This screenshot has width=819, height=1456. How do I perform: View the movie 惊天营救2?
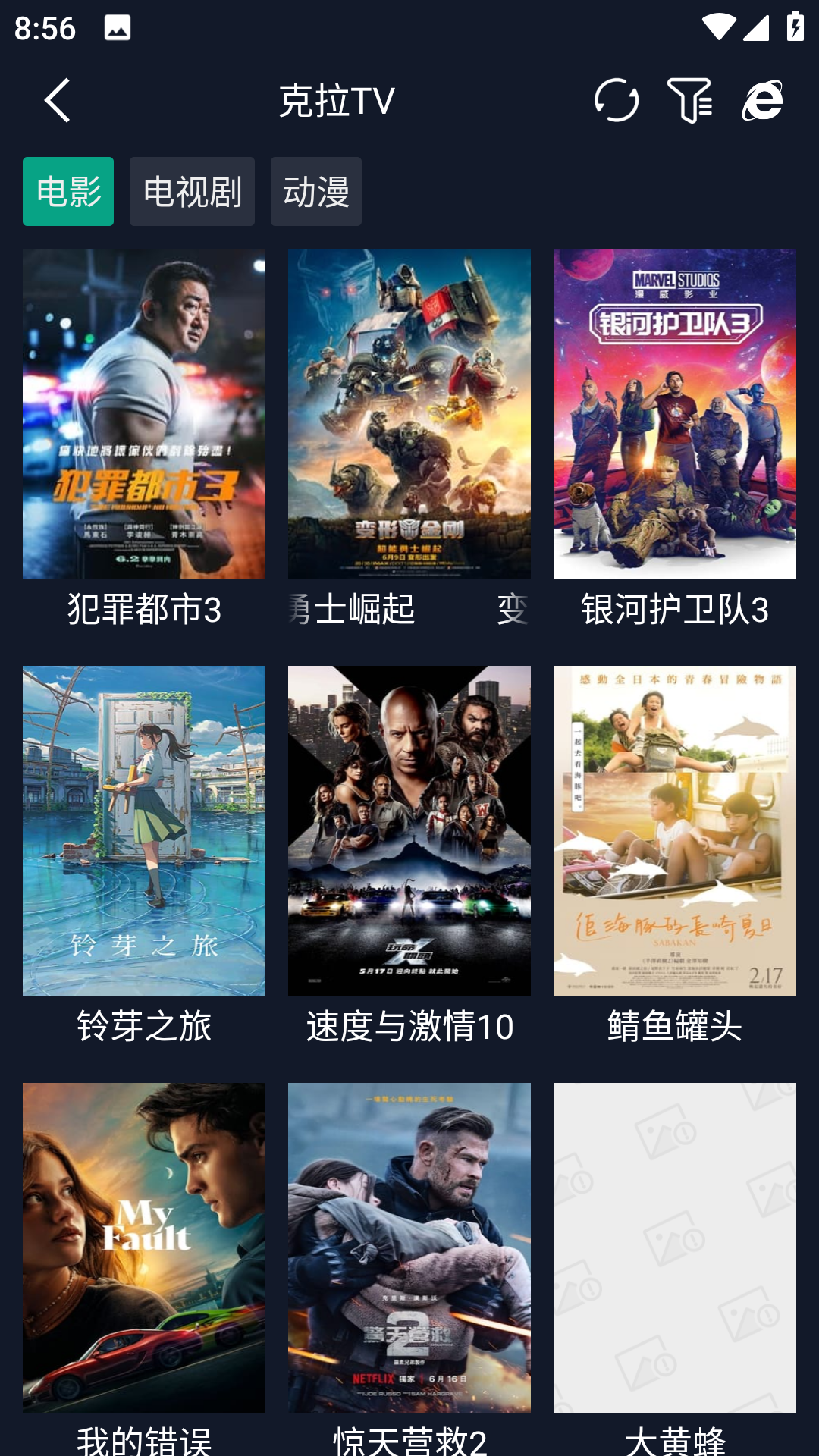coord(409,1248)
